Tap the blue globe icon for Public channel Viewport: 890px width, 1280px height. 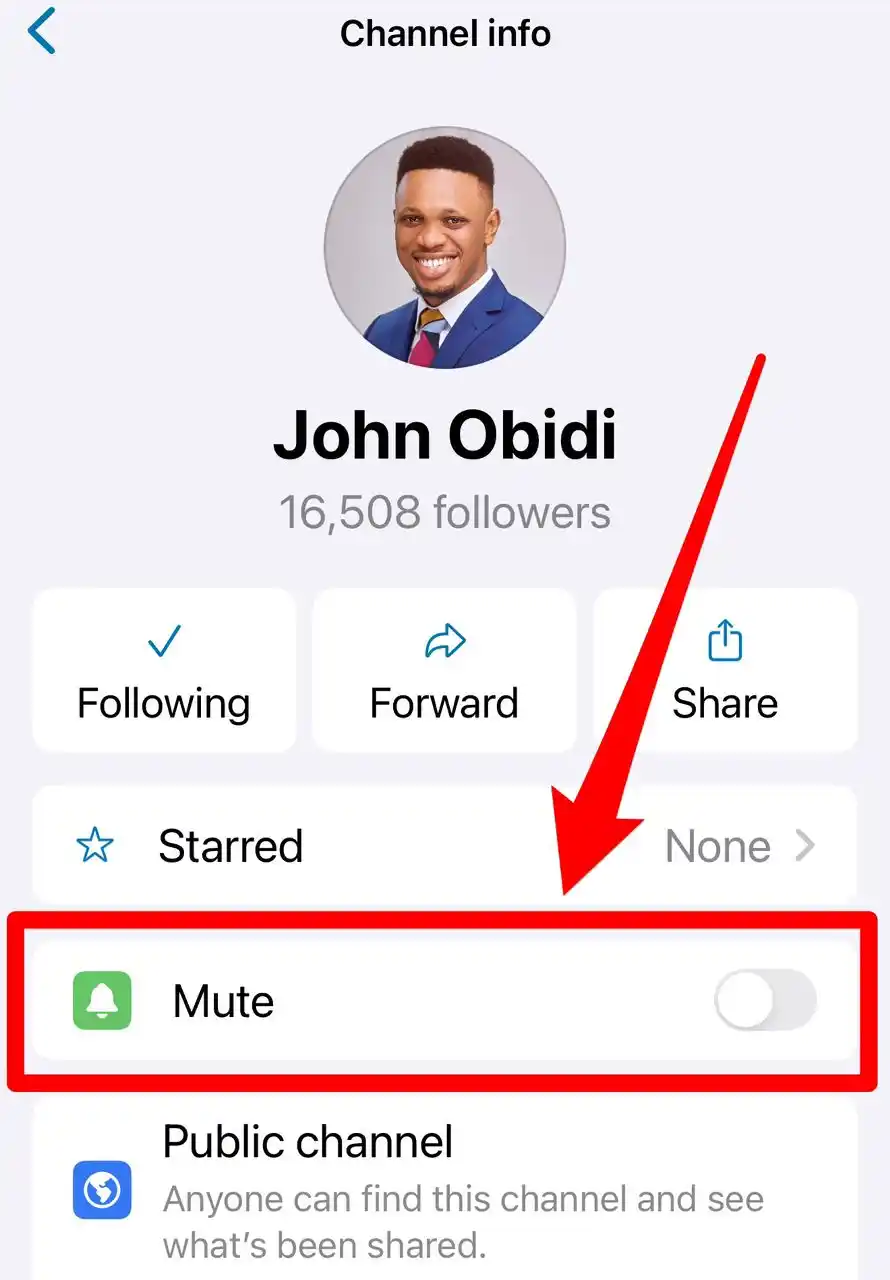click(100, 1191)
